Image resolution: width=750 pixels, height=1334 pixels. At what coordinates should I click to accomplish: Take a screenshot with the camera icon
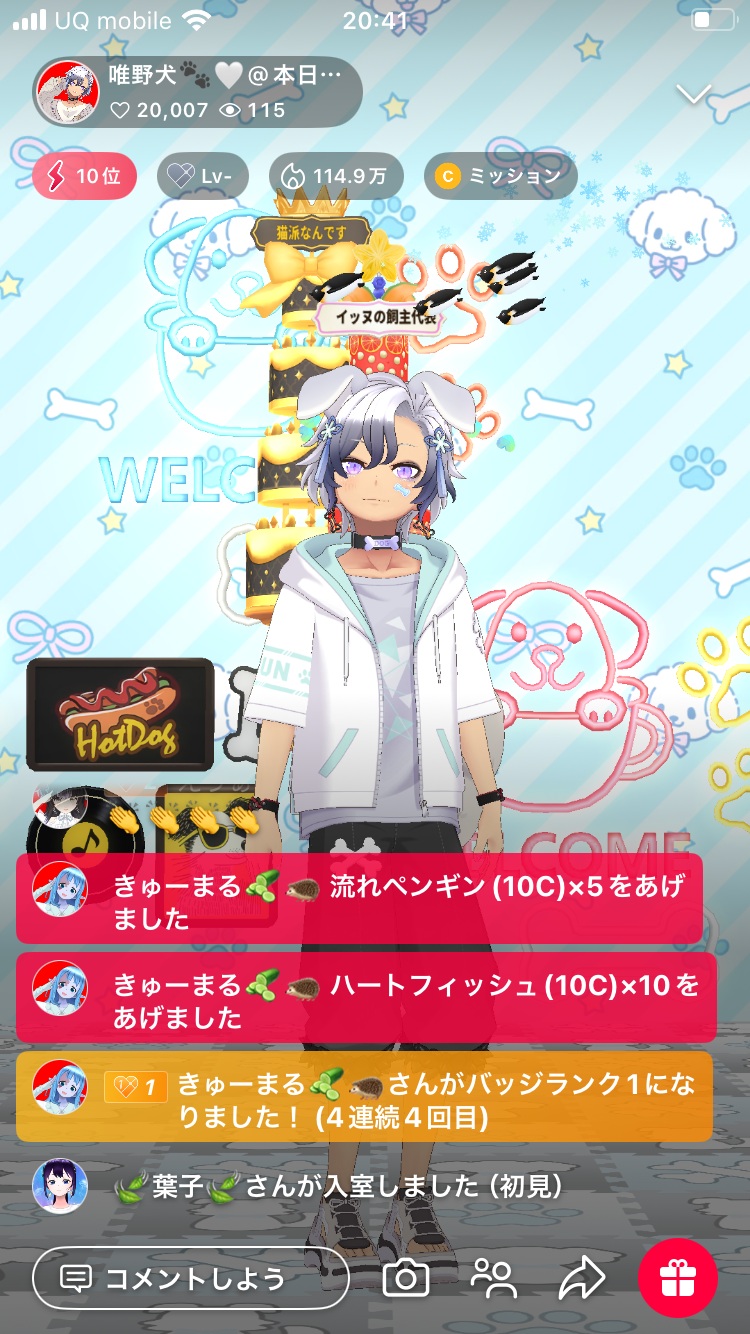(x=405, y=1277)
